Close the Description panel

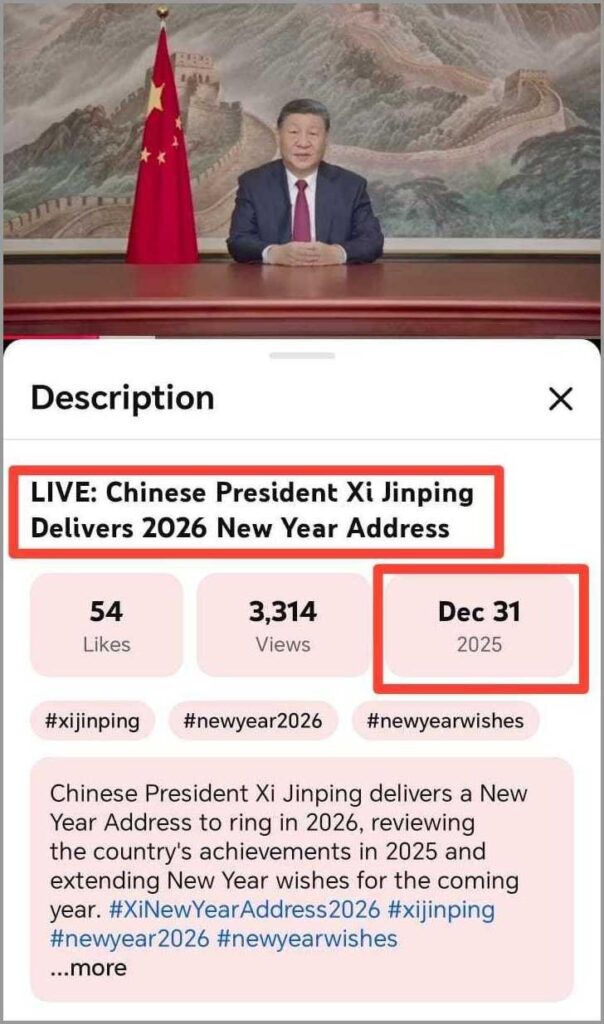tap(561, 399)
